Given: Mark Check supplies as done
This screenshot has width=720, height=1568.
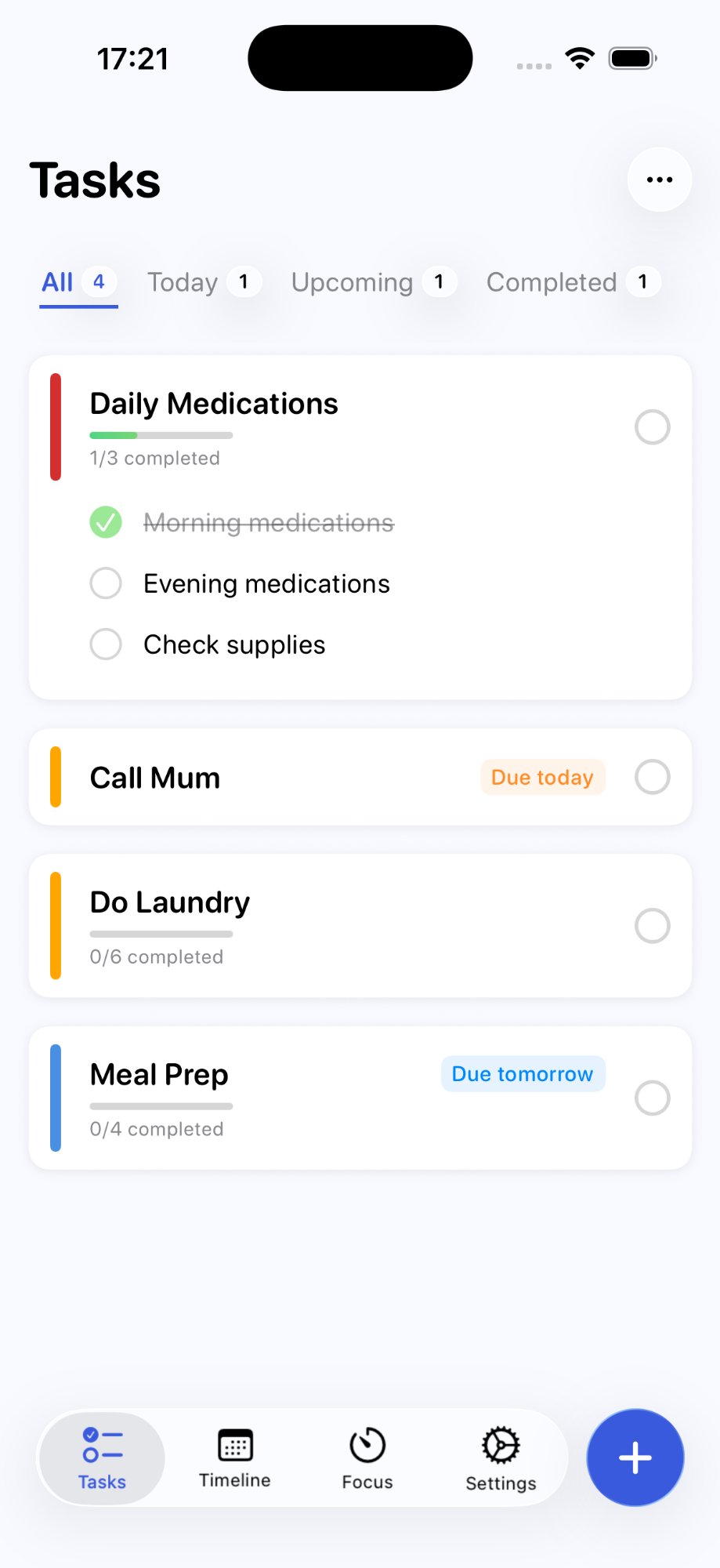Looking at the screenshot, I should (106, 644).
